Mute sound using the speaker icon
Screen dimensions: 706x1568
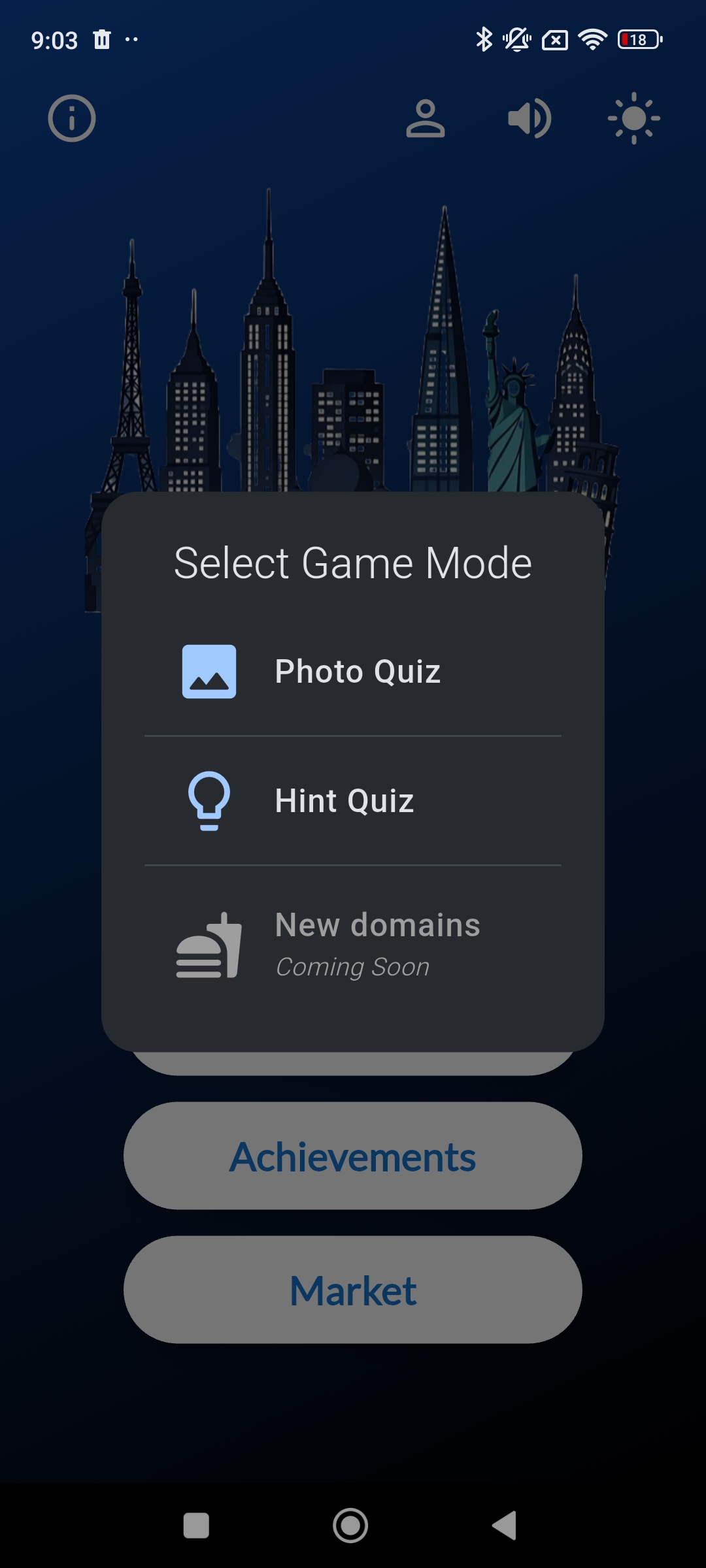pyautogui.click(x=528, y=118)
